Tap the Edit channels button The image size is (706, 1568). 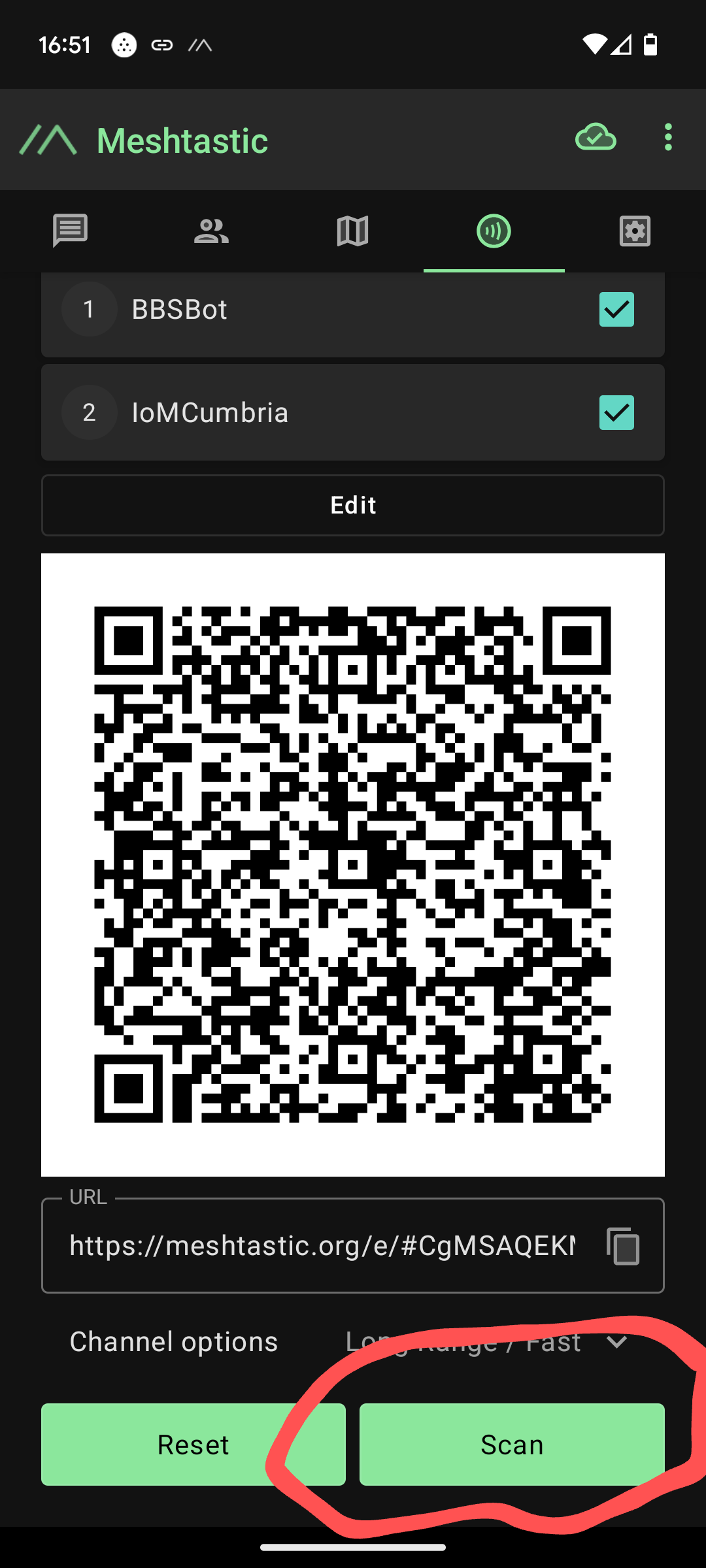(353, 505)
